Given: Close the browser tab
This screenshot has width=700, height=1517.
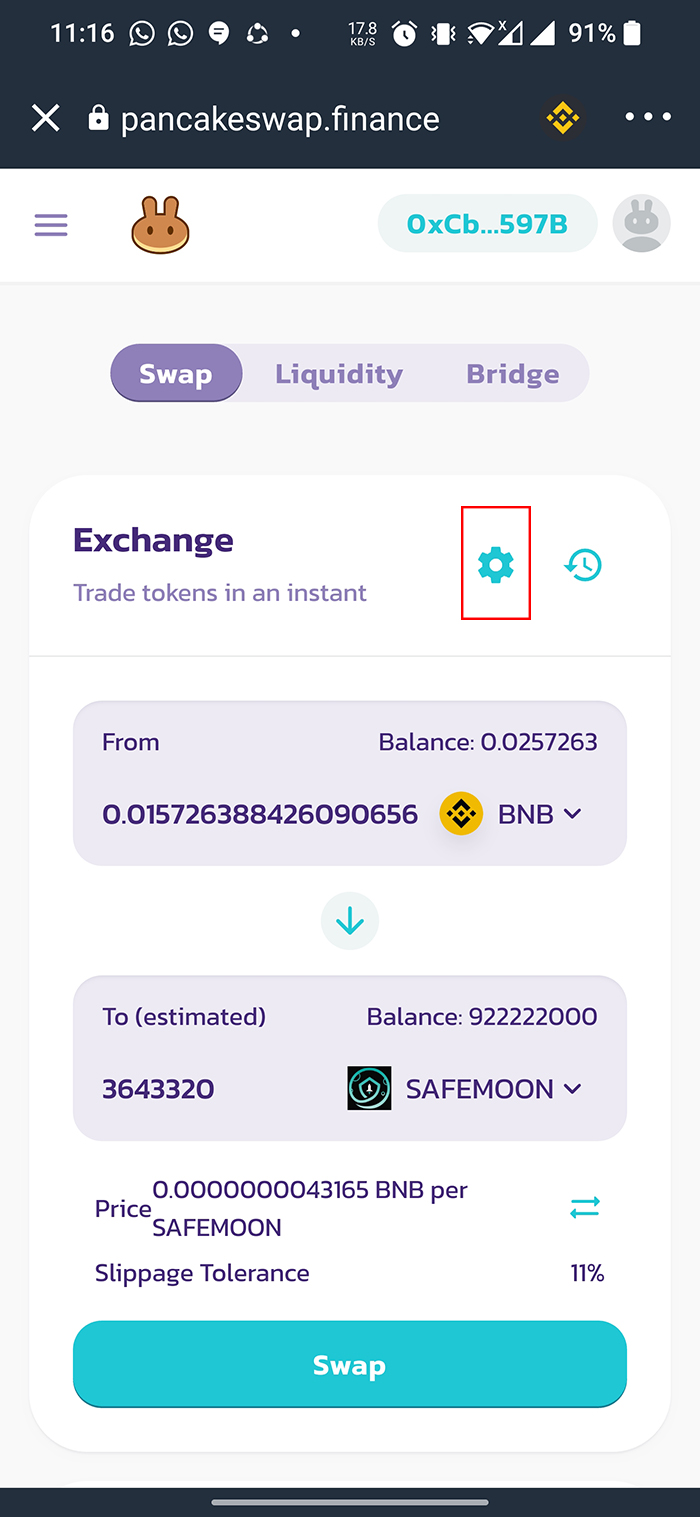Looking at the screenshot, I should point(45,119).
